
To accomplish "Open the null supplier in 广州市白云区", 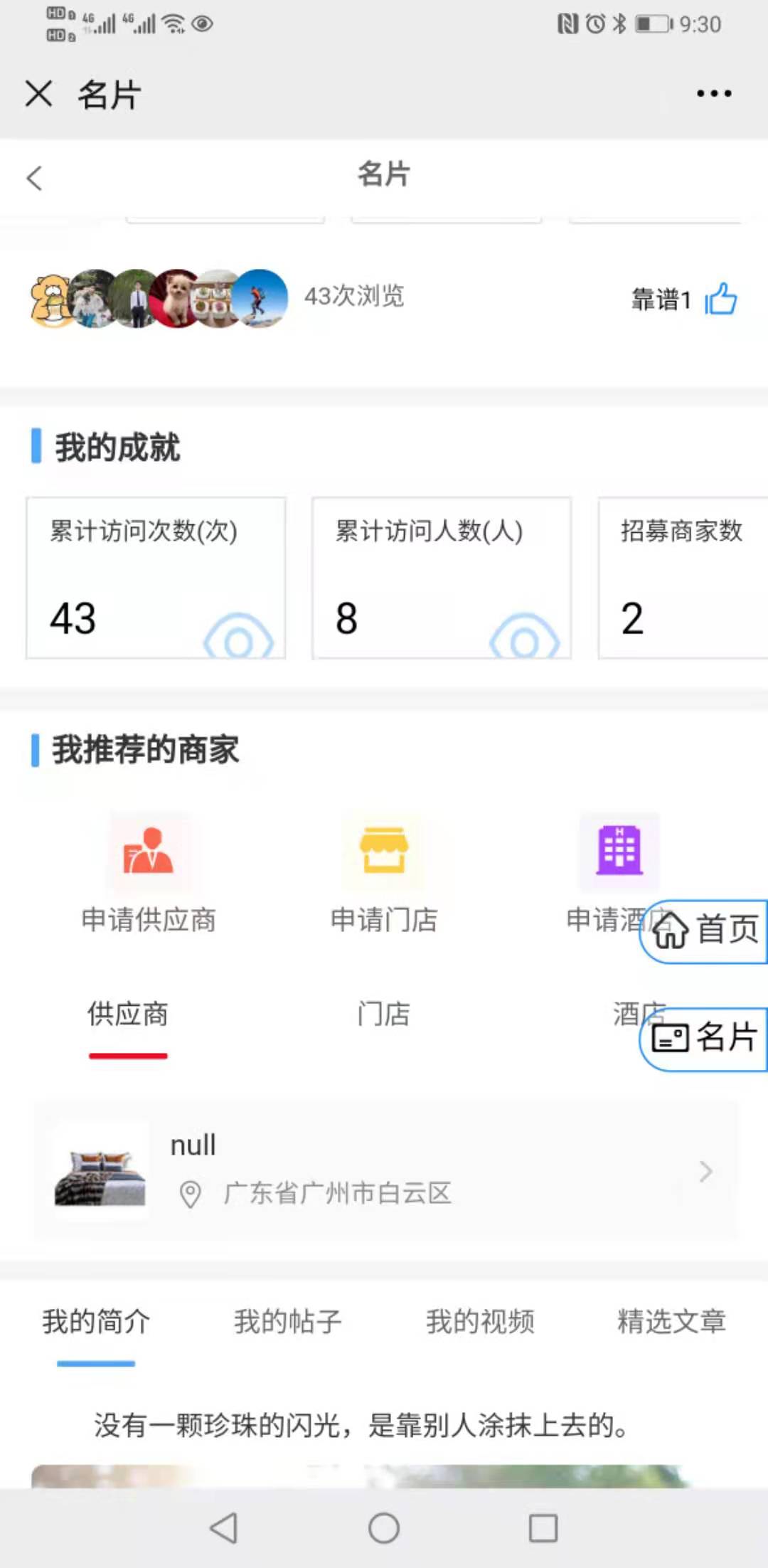I will click(384, 1170).
